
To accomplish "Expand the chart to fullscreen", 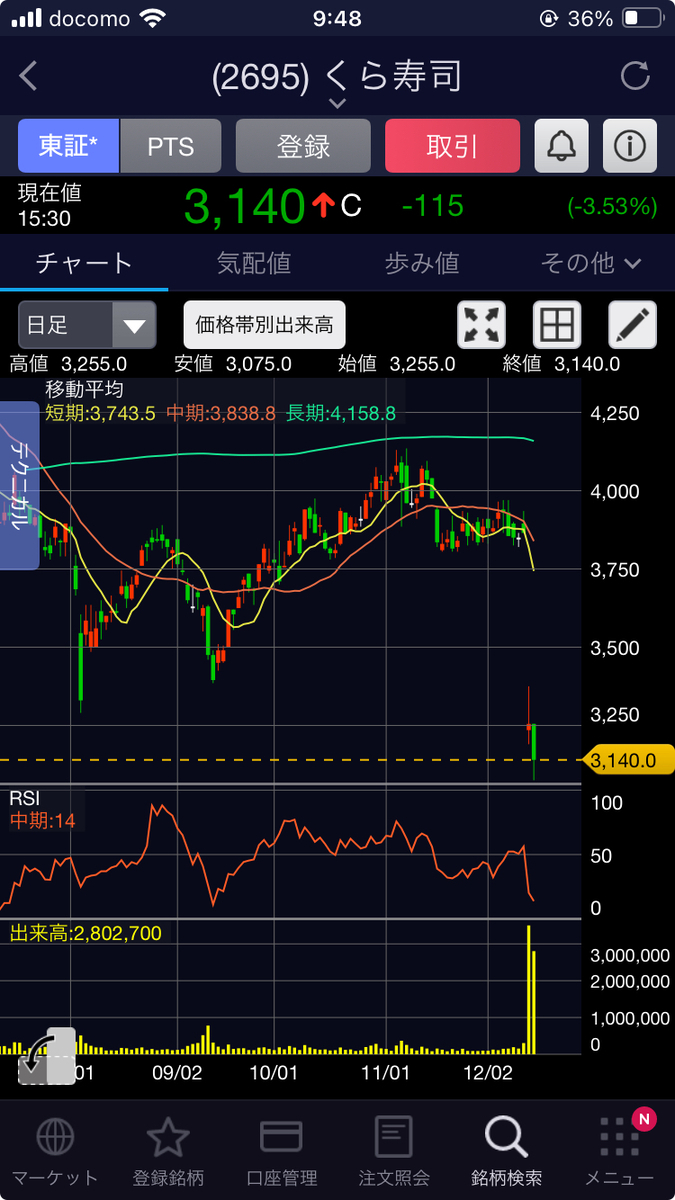I will pyautogui.click(x=481, y=325).
